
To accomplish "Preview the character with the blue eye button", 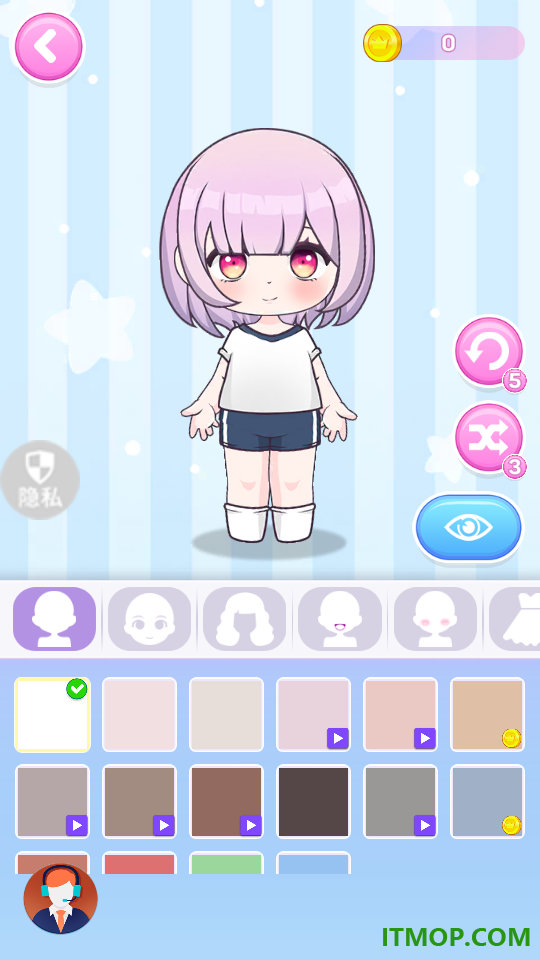I will 469,527.
